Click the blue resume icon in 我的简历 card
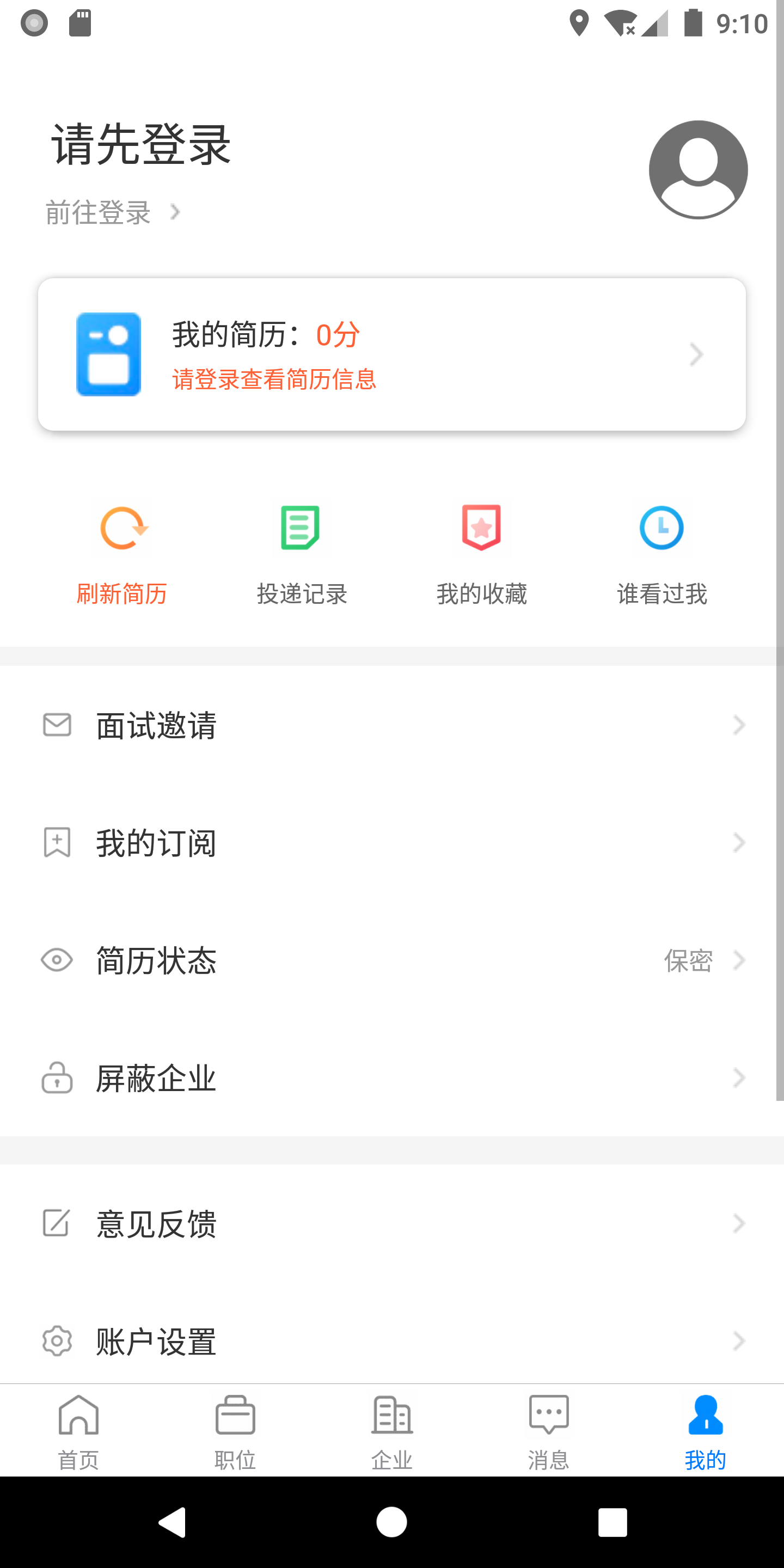Image resolution: width=784 pixels, height=1568 pixels. [x=108, y=354]
